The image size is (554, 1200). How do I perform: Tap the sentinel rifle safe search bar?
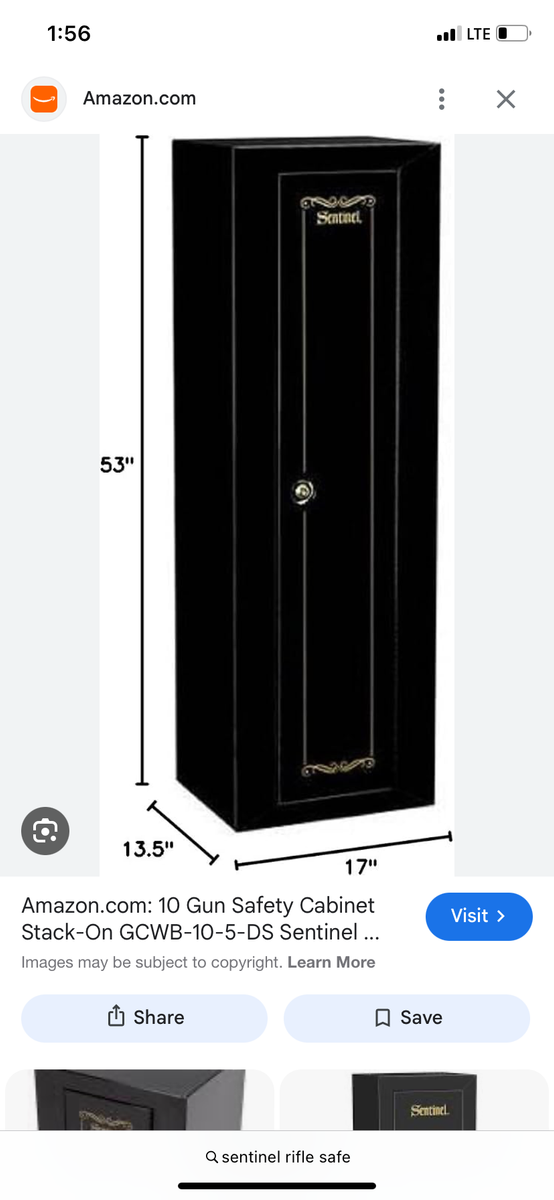coord(277,1157)
